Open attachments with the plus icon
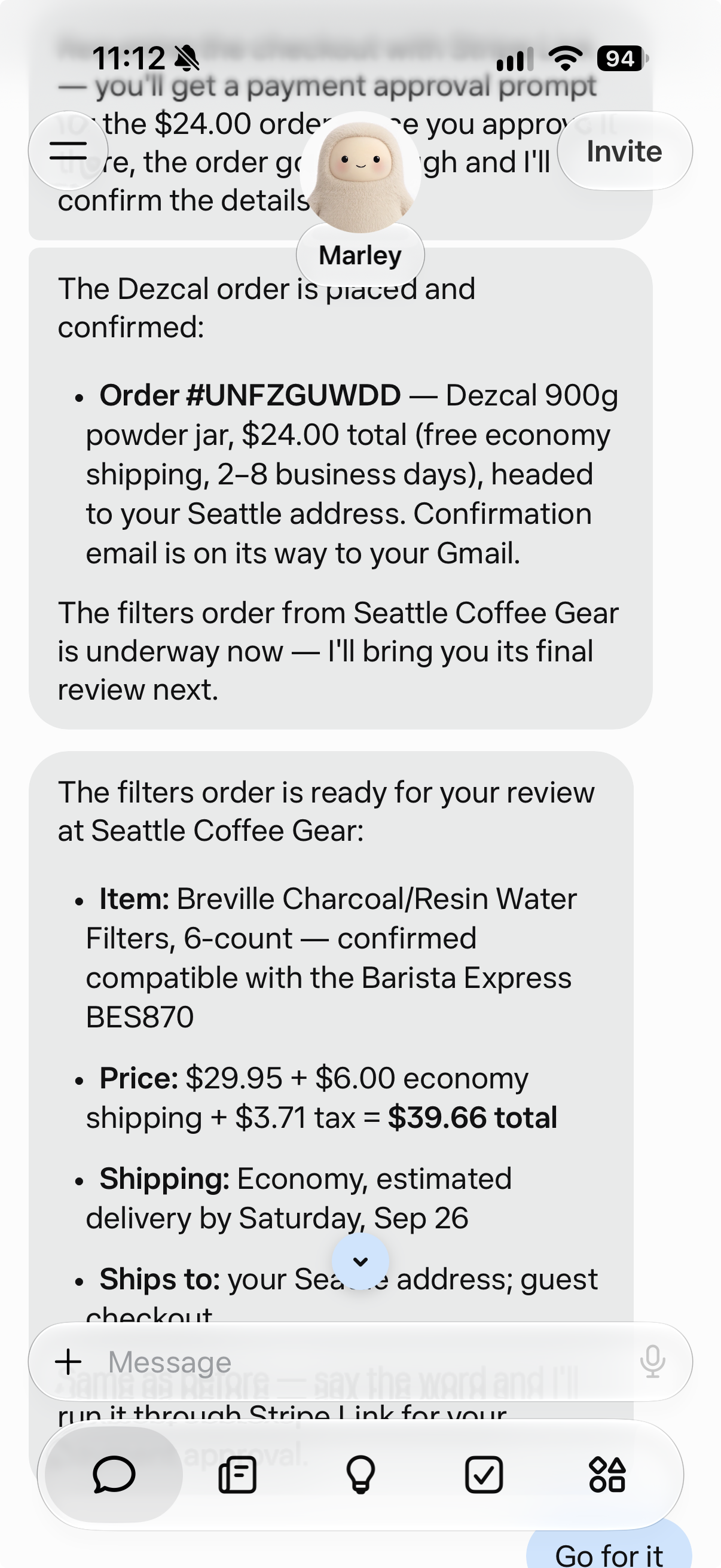The image size is (721, 1568). [68, 1362]
